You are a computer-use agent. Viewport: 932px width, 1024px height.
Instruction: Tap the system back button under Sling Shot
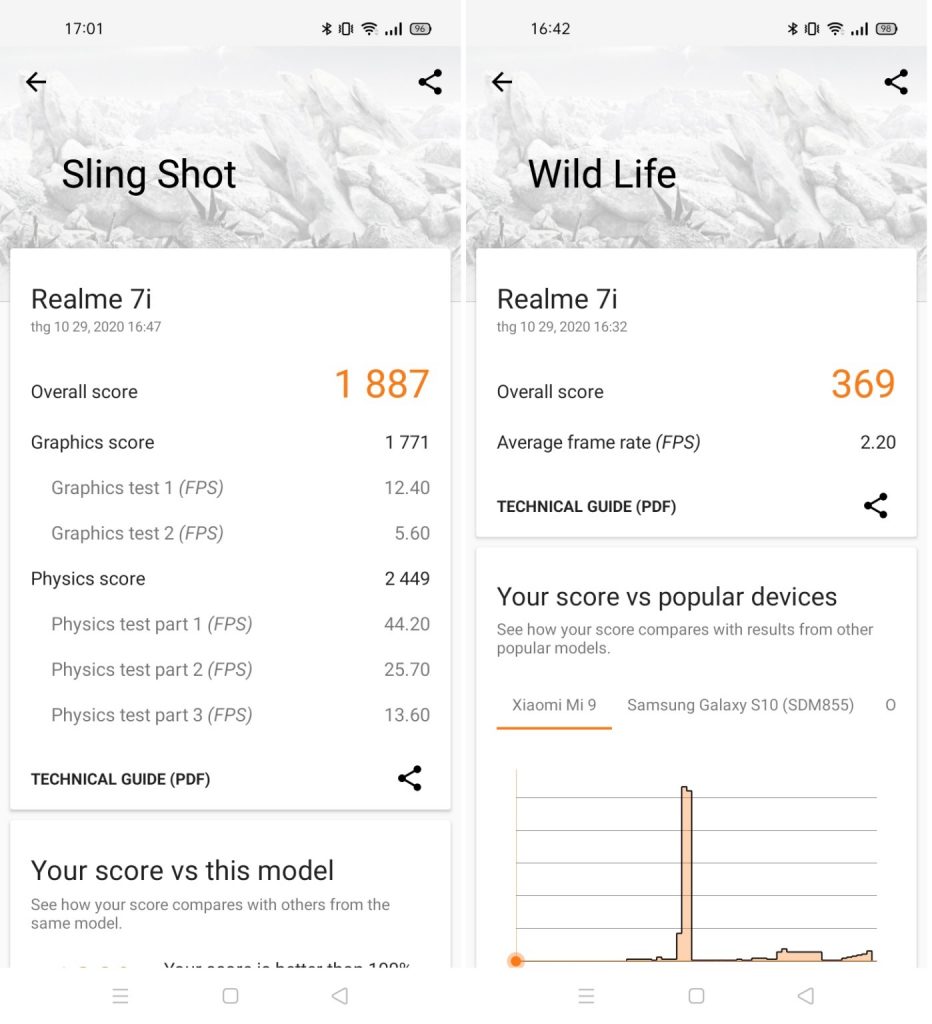click(x=339, y=996)
